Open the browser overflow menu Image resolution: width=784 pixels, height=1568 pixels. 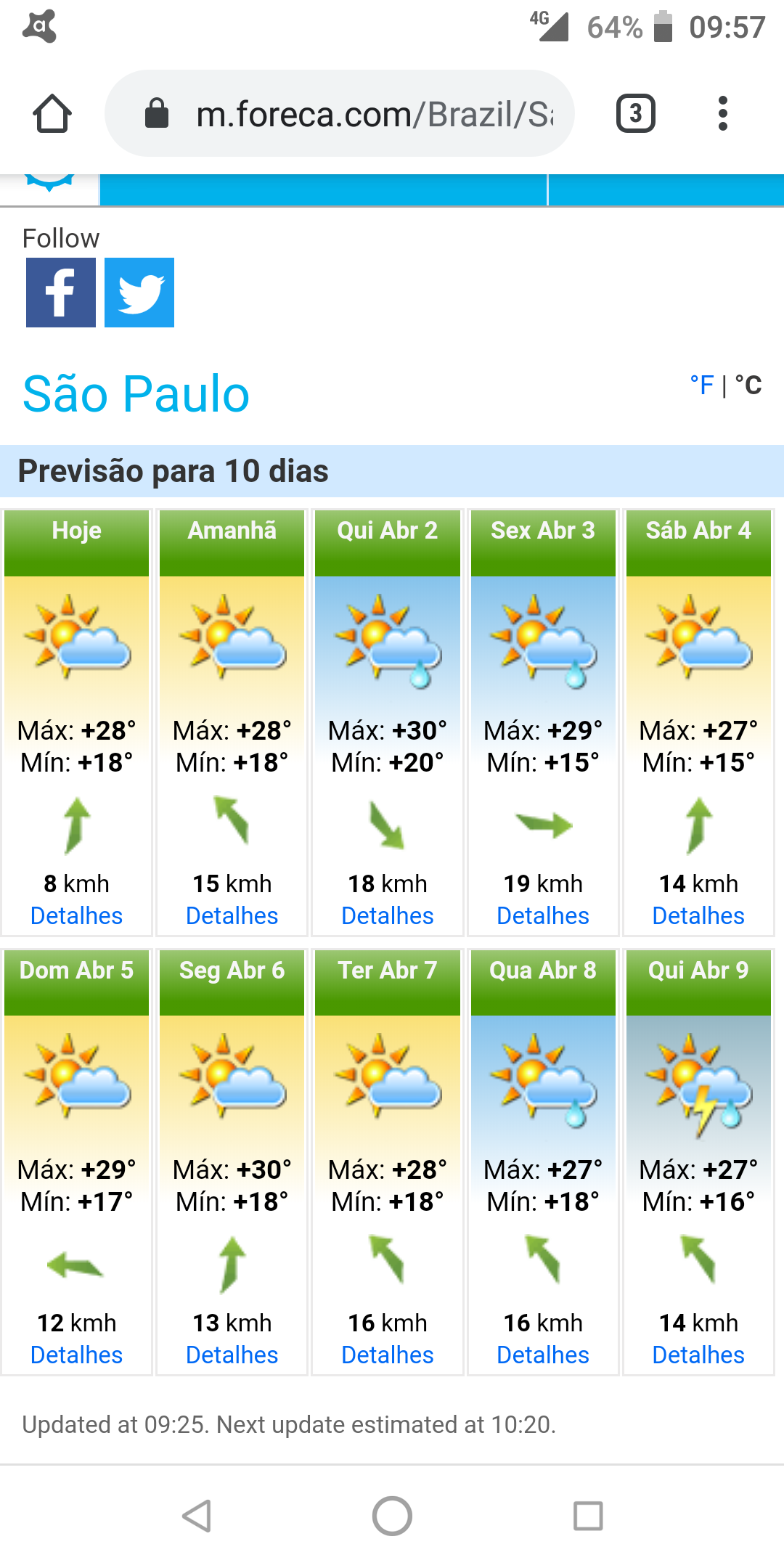(722, 113)
